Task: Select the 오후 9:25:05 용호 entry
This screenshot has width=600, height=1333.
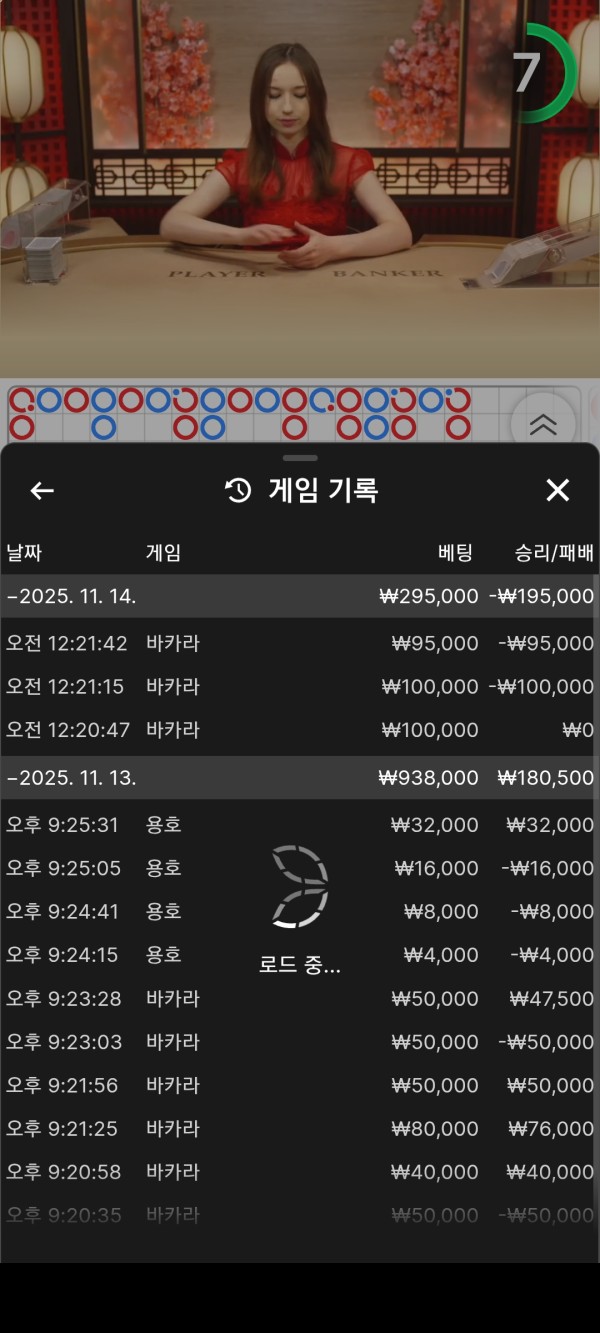Action: (300, 868)
